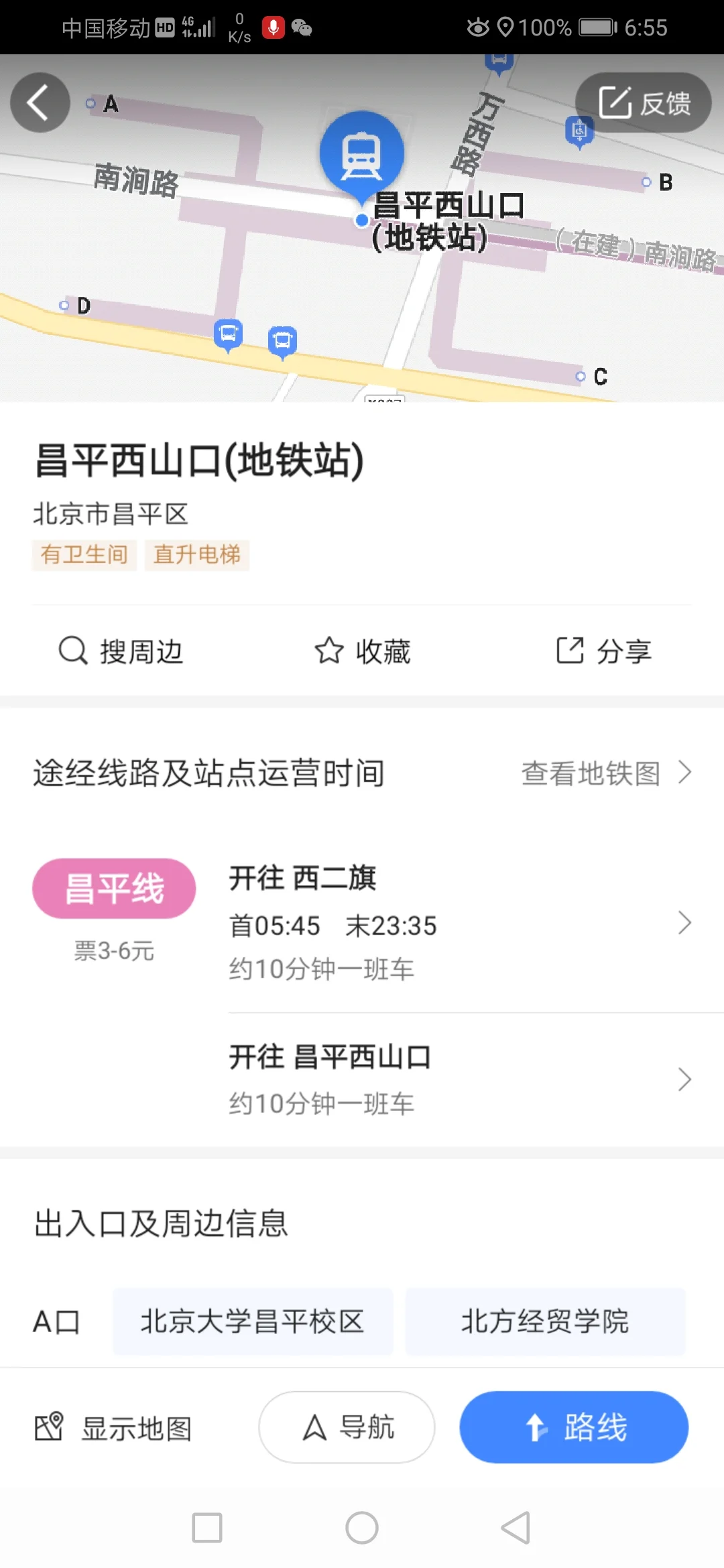Select the pink 昌平线 line badge
The height and width of the screenshot is (1568, 724).
[x=113, y=889]
